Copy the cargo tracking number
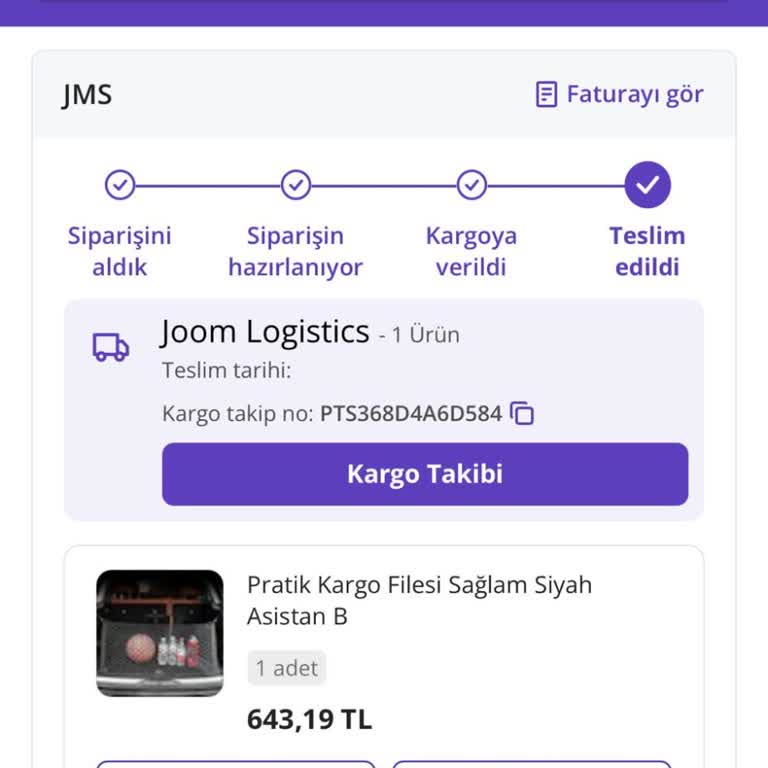The image size is (768, 768). tap(522, 413)
